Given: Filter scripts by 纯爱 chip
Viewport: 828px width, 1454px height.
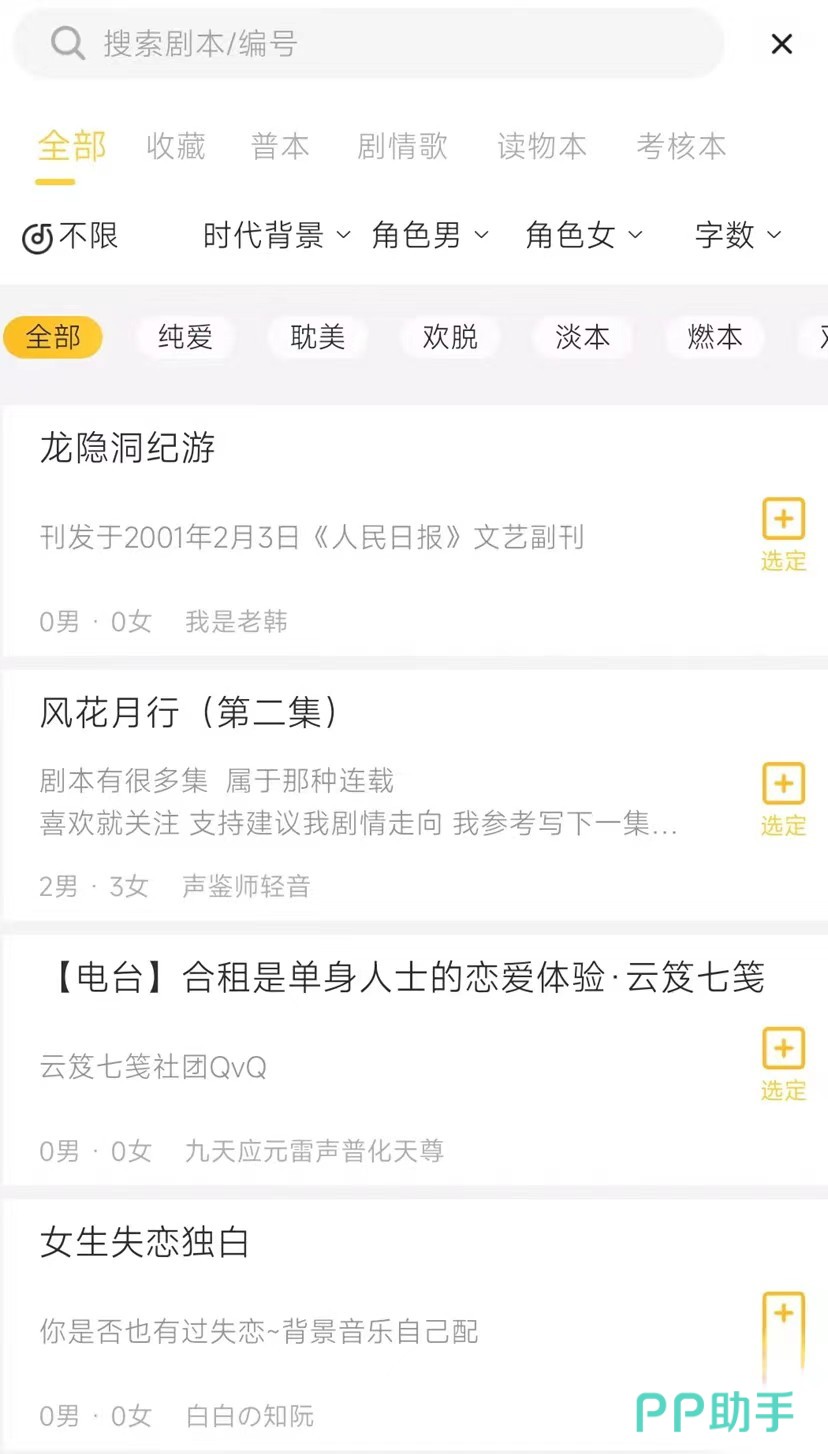Looking at the screenshot, I should coord(185,337).
